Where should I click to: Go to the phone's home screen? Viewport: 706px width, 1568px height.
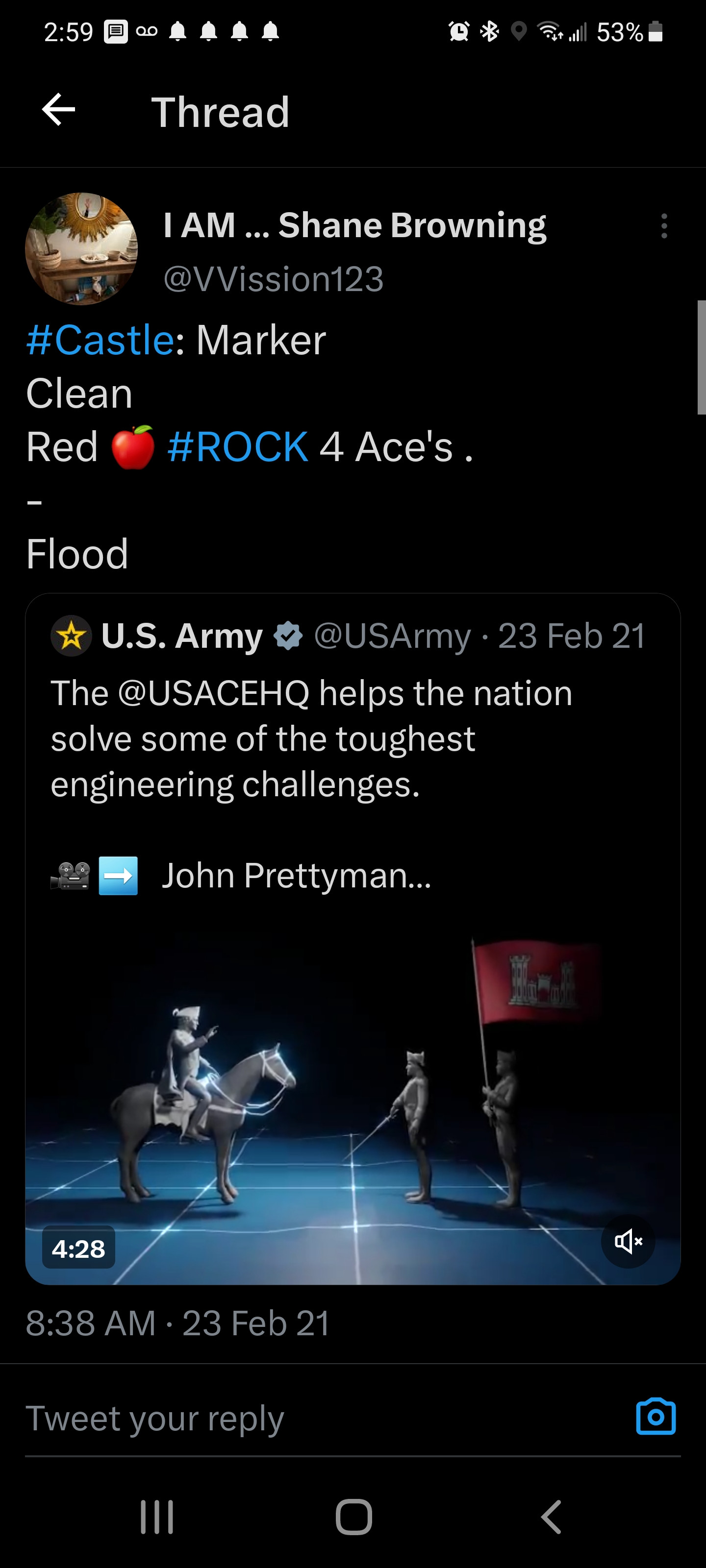[353, 1516]
